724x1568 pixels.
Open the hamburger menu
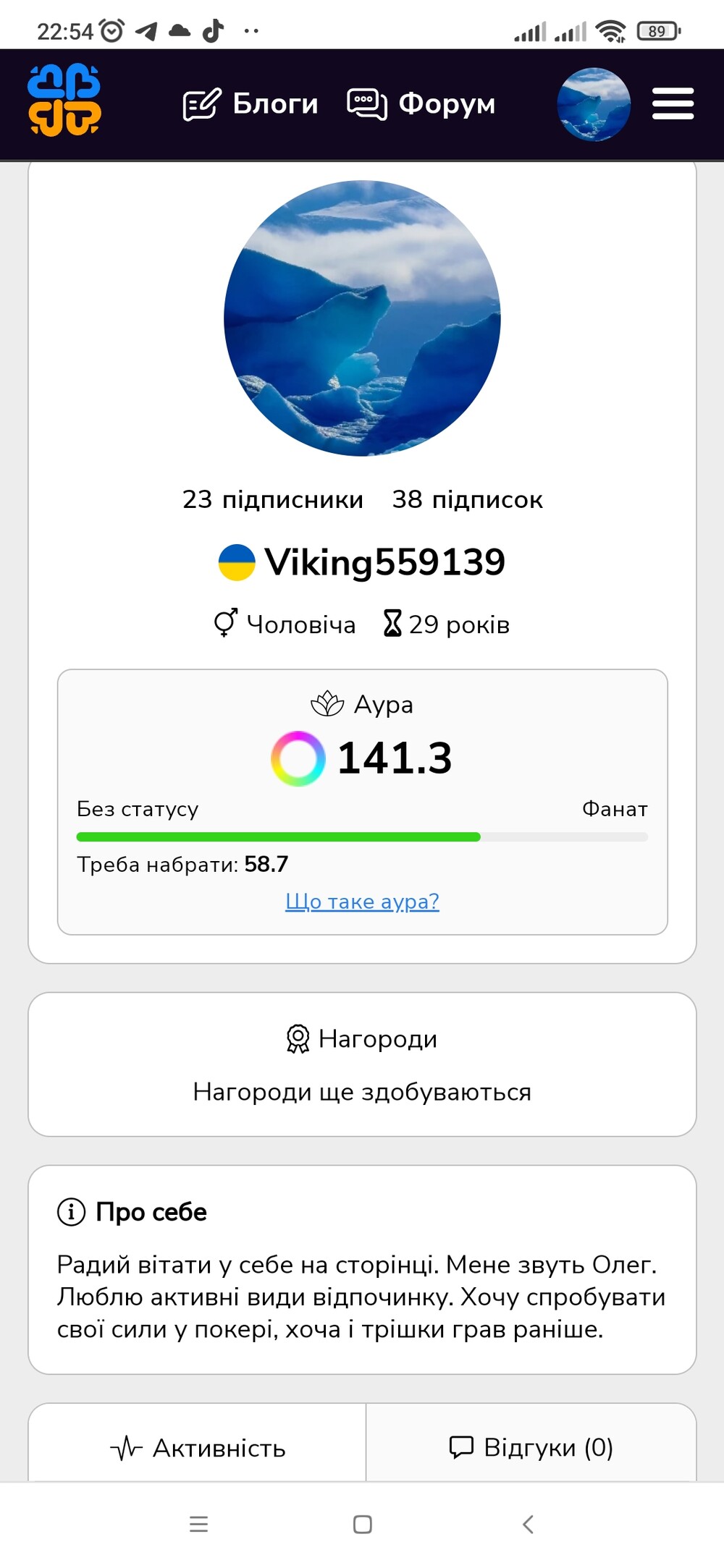pyautogui.click(x=673, y=104)
